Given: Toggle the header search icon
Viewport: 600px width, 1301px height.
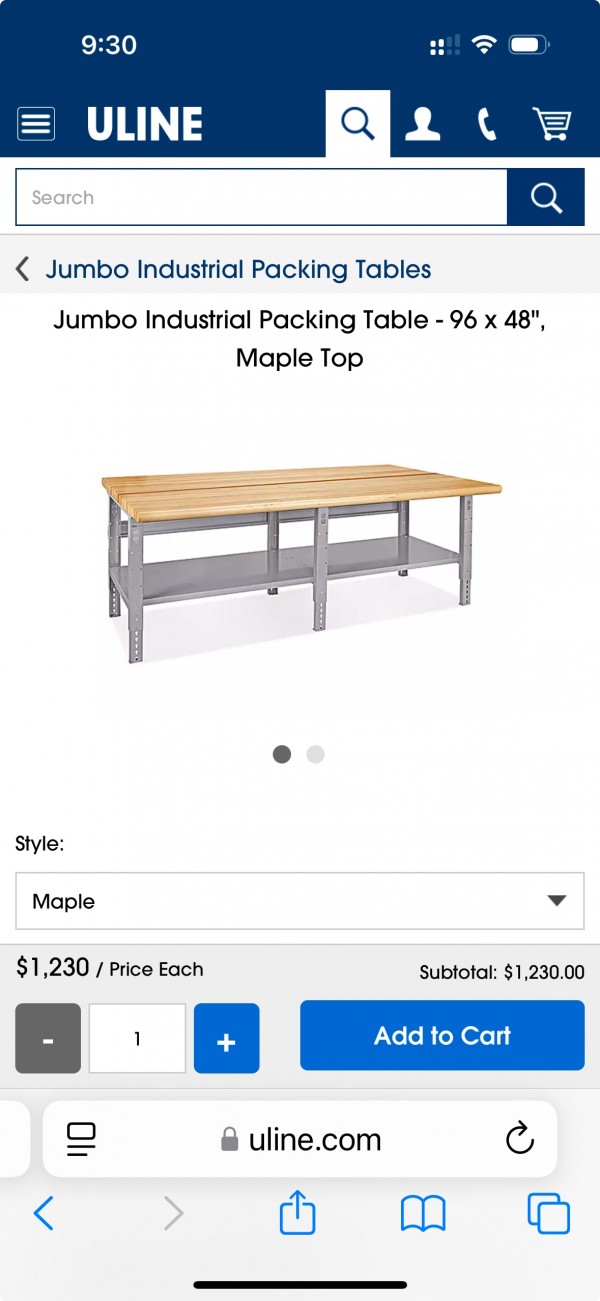Looking at the screenshot, I should pyautogui.click(x=357, y=124).
